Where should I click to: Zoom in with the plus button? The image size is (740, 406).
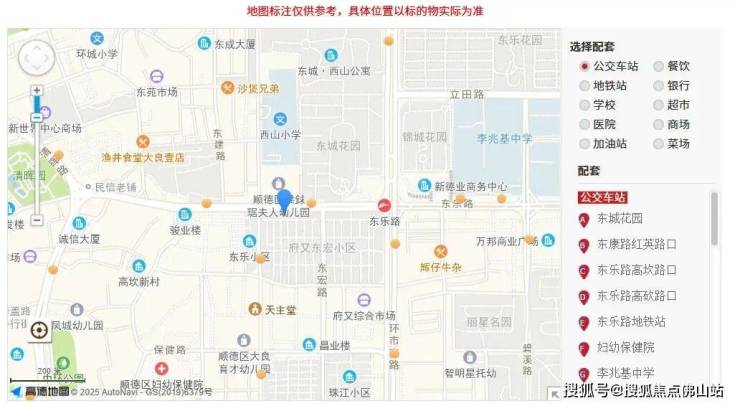coord(37,91)
